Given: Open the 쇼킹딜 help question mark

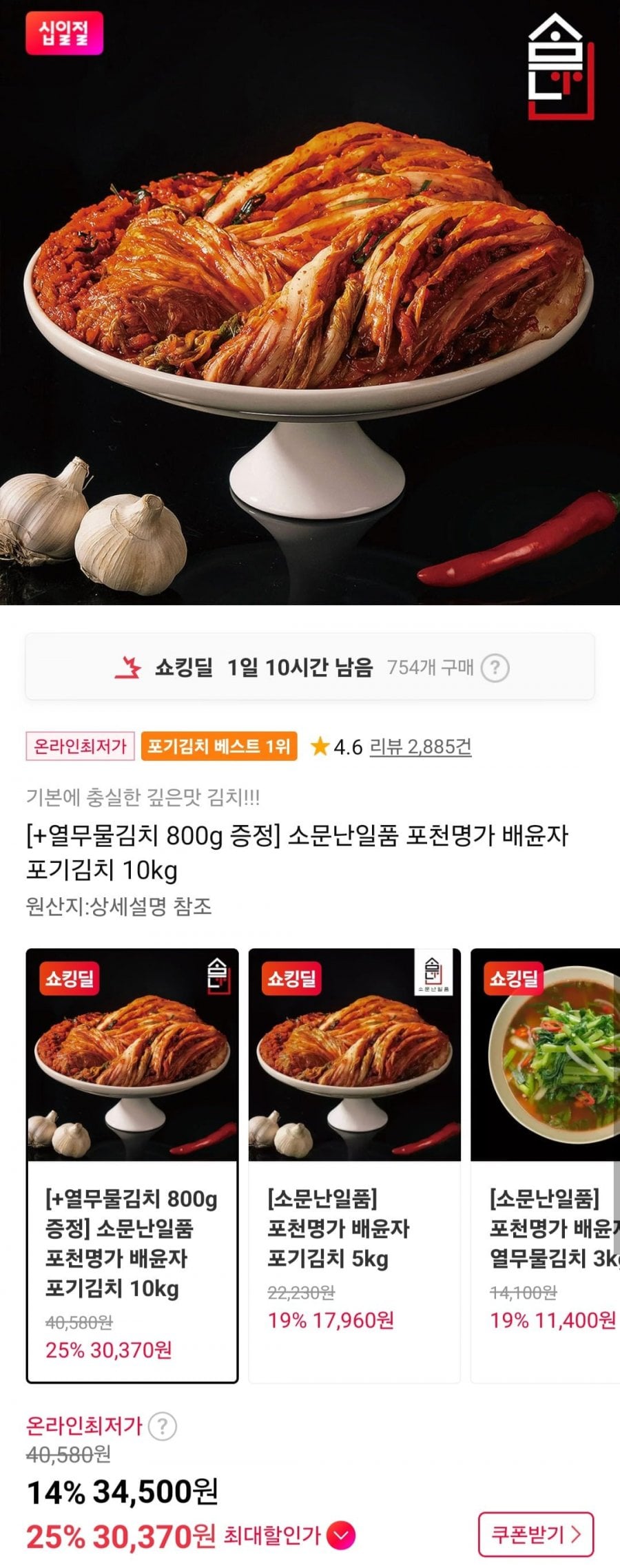Looking at the screenshot, I should (495, 668).
